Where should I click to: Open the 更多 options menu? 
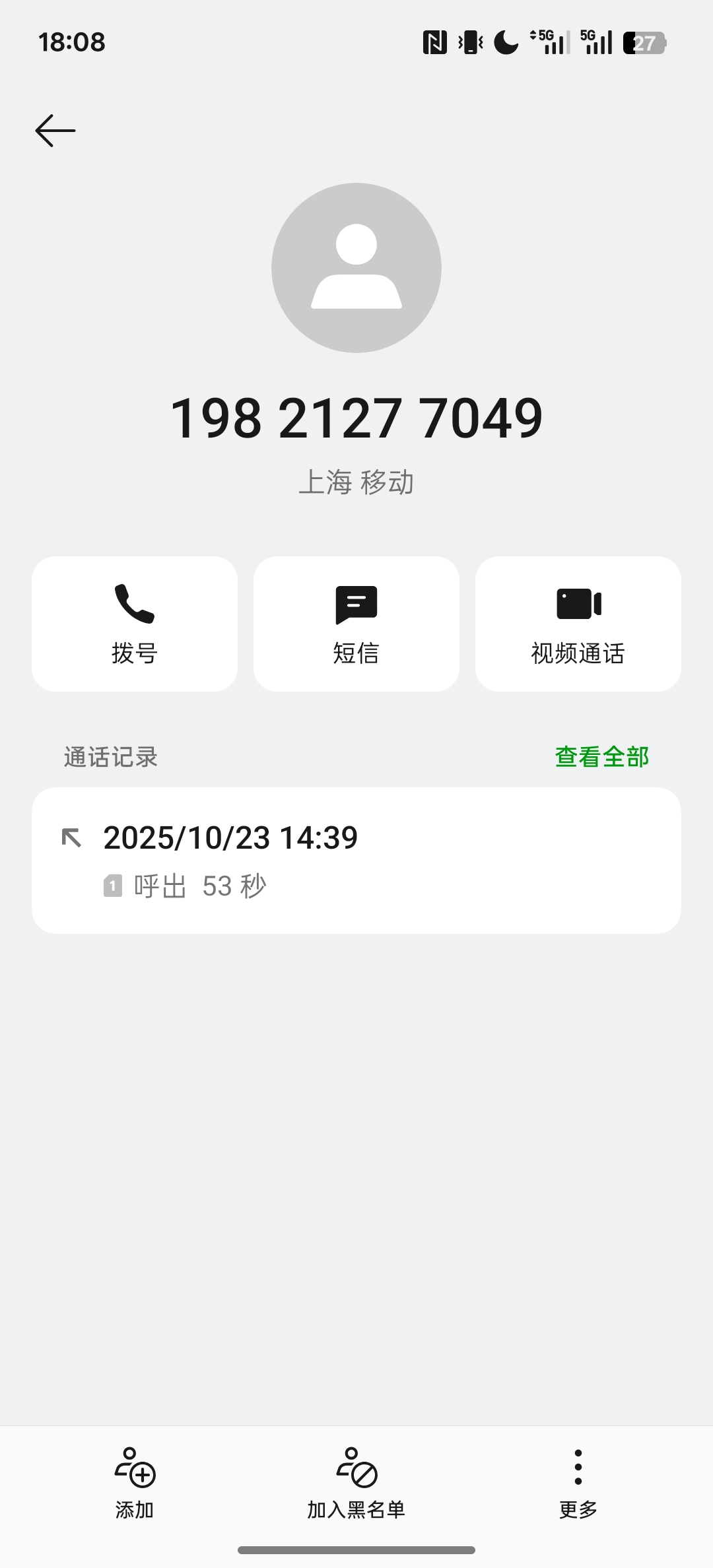coord(578,1482)
